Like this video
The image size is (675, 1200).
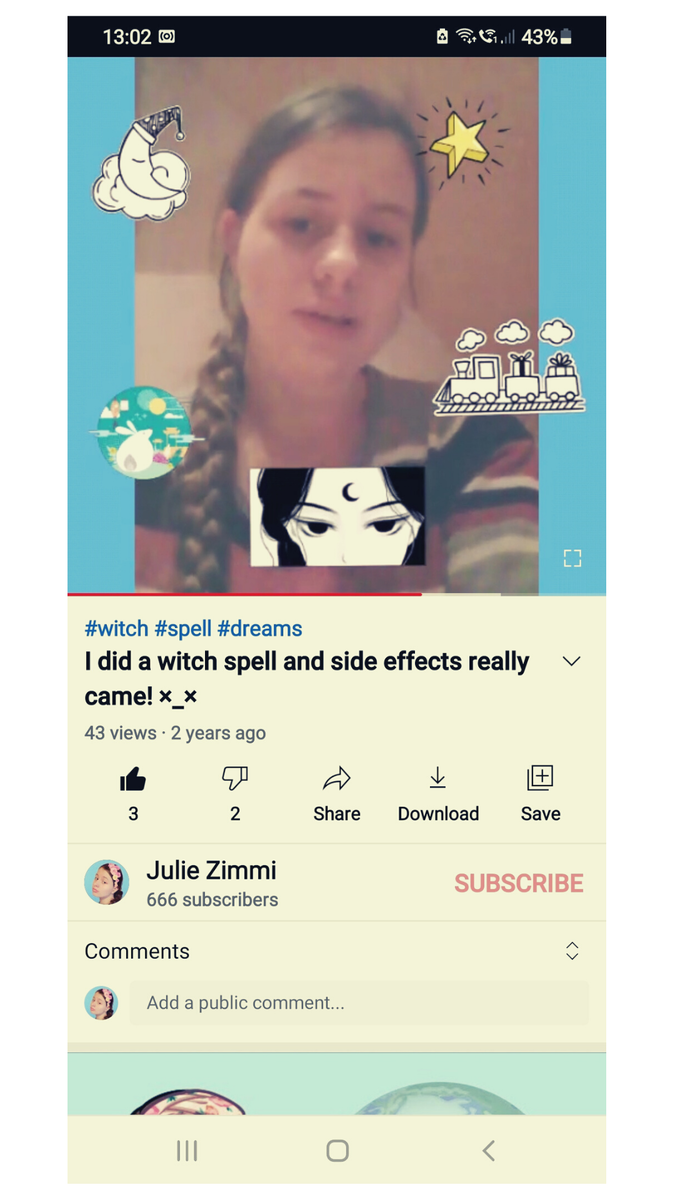133,794
